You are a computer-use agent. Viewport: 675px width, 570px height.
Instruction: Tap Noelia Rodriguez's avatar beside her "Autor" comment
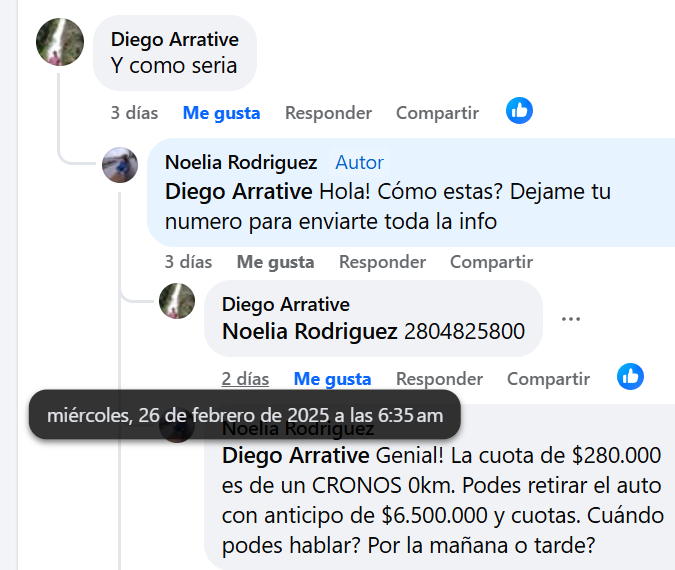[x=120, y=165]
